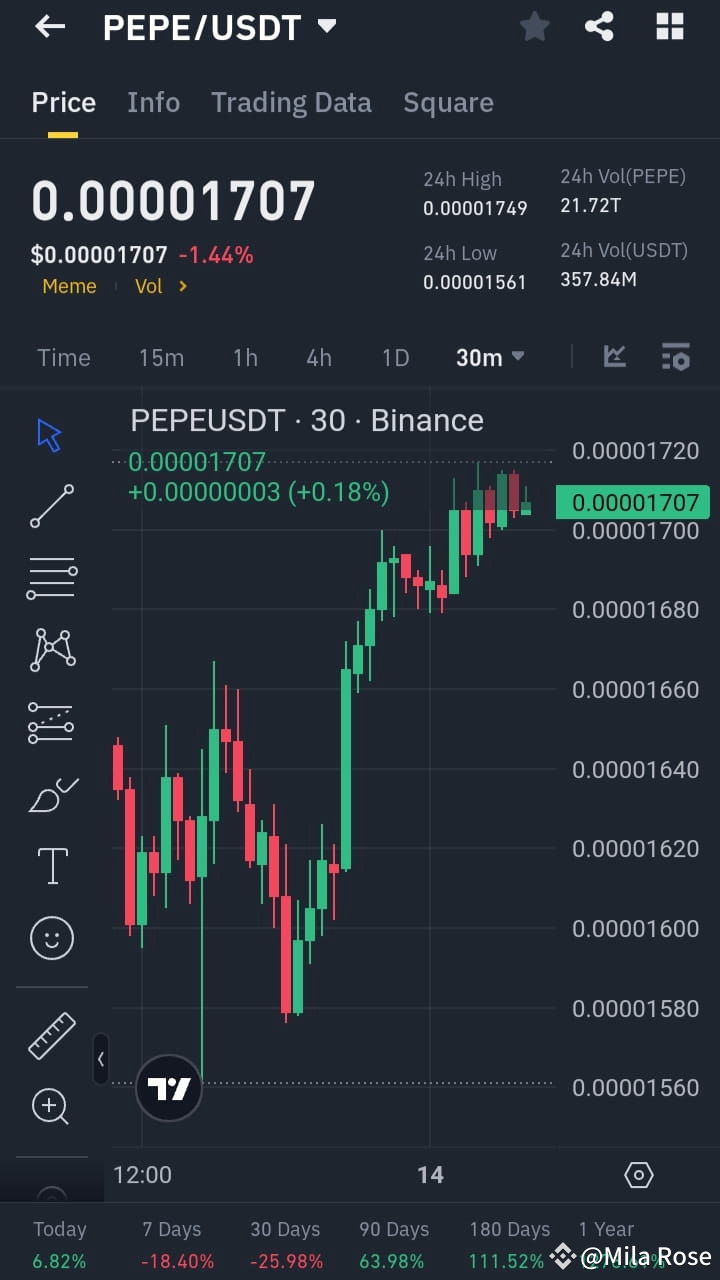
Task: Tap the share icon
Action: click(599, 27)
